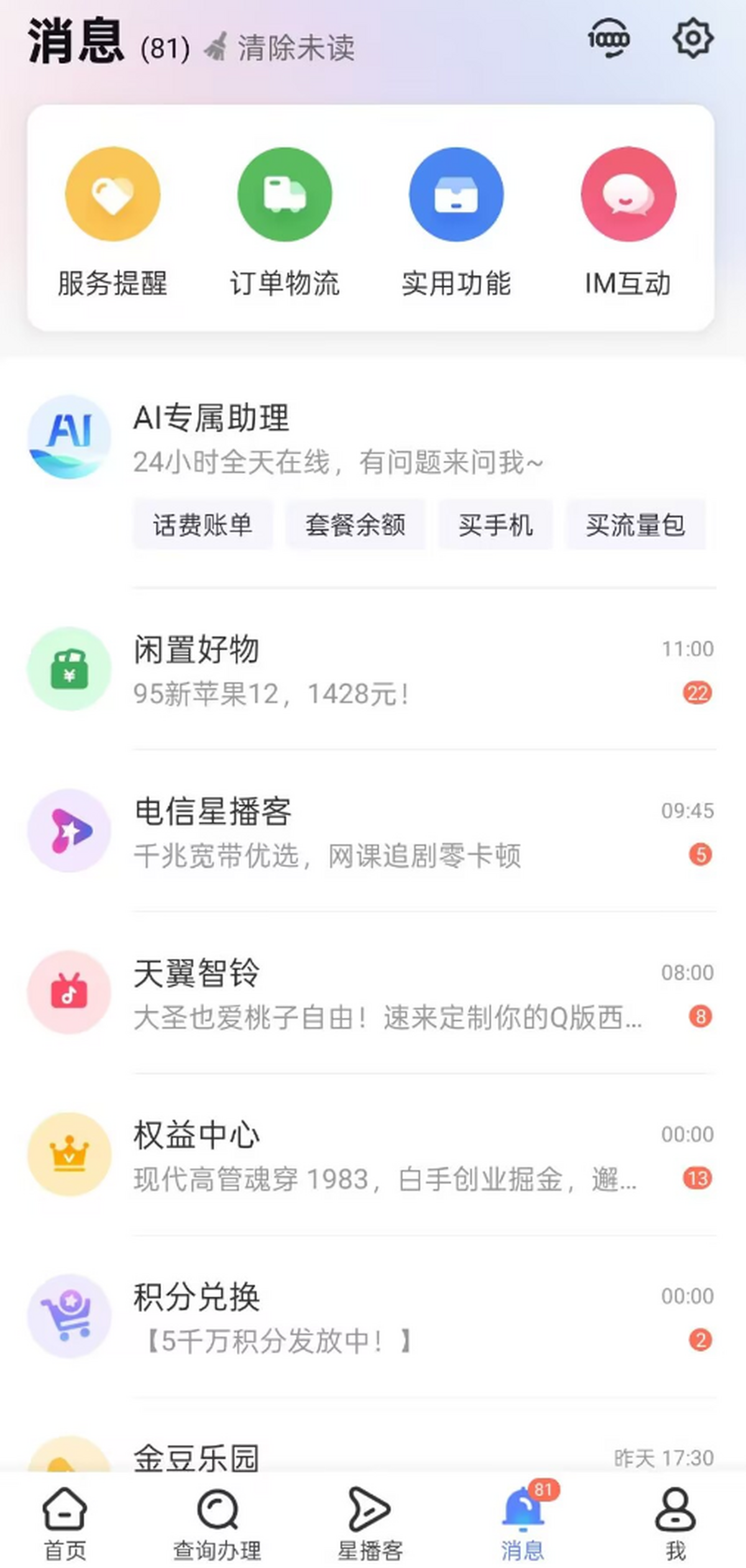Viewport: 746px width, 1568px height.
Task: Open the 10000 customer service icon
Action: pyautogui.click(x=609, y=39)
